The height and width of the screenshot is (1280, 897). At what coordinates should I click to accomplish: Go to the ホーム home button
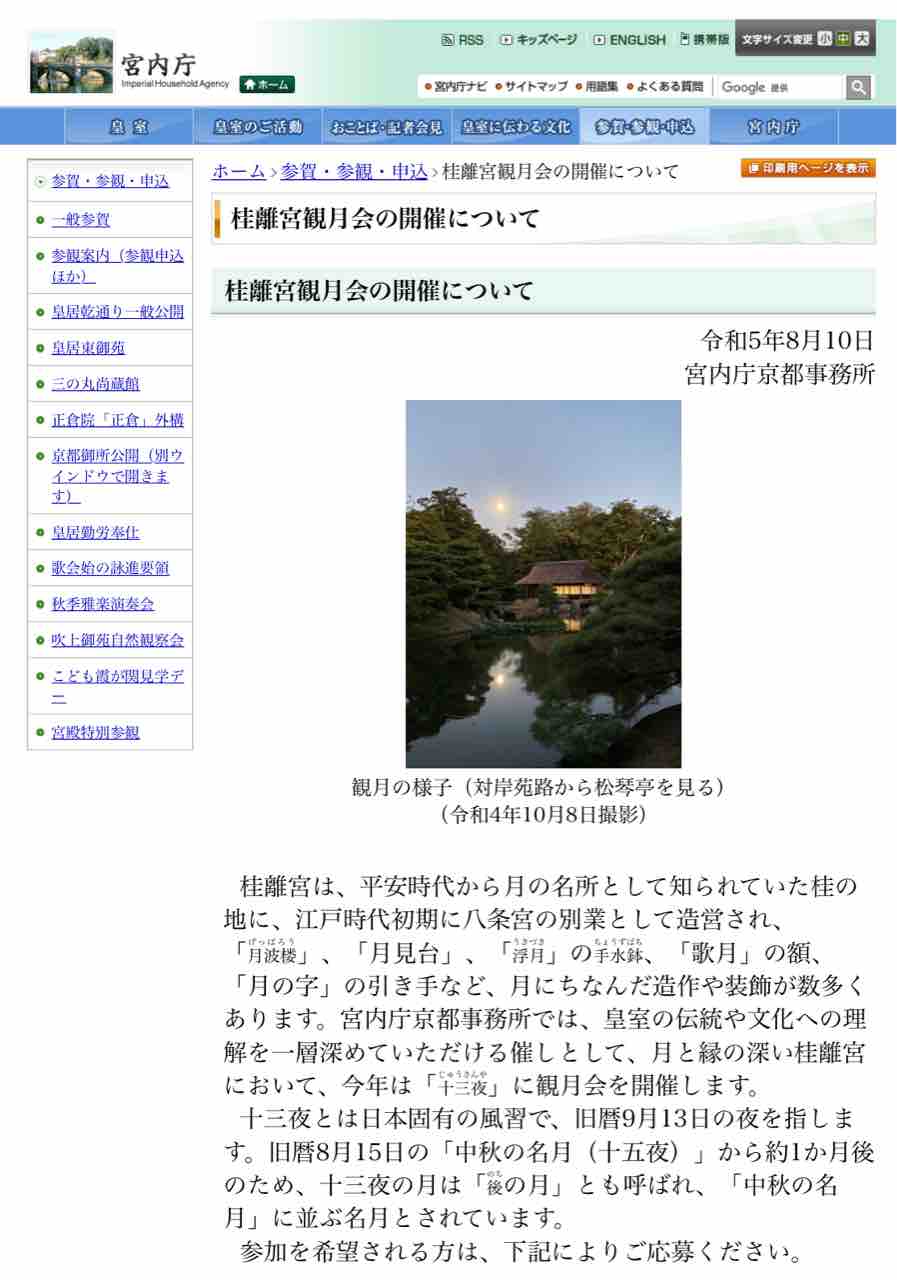[x=267, y=85]
